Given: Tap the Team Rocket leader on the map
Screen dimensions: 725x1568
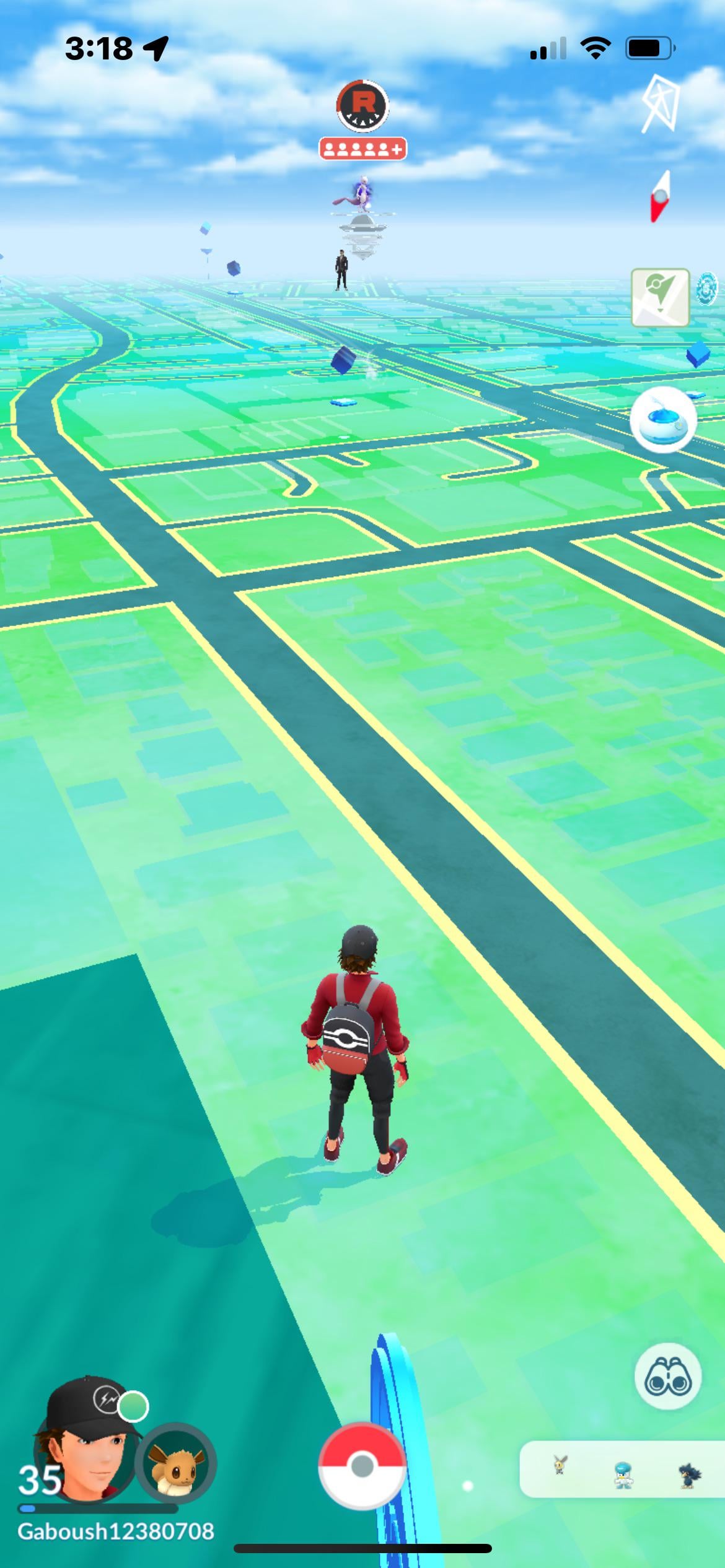Looking at the screenshot, I should [x=341, y=270].
